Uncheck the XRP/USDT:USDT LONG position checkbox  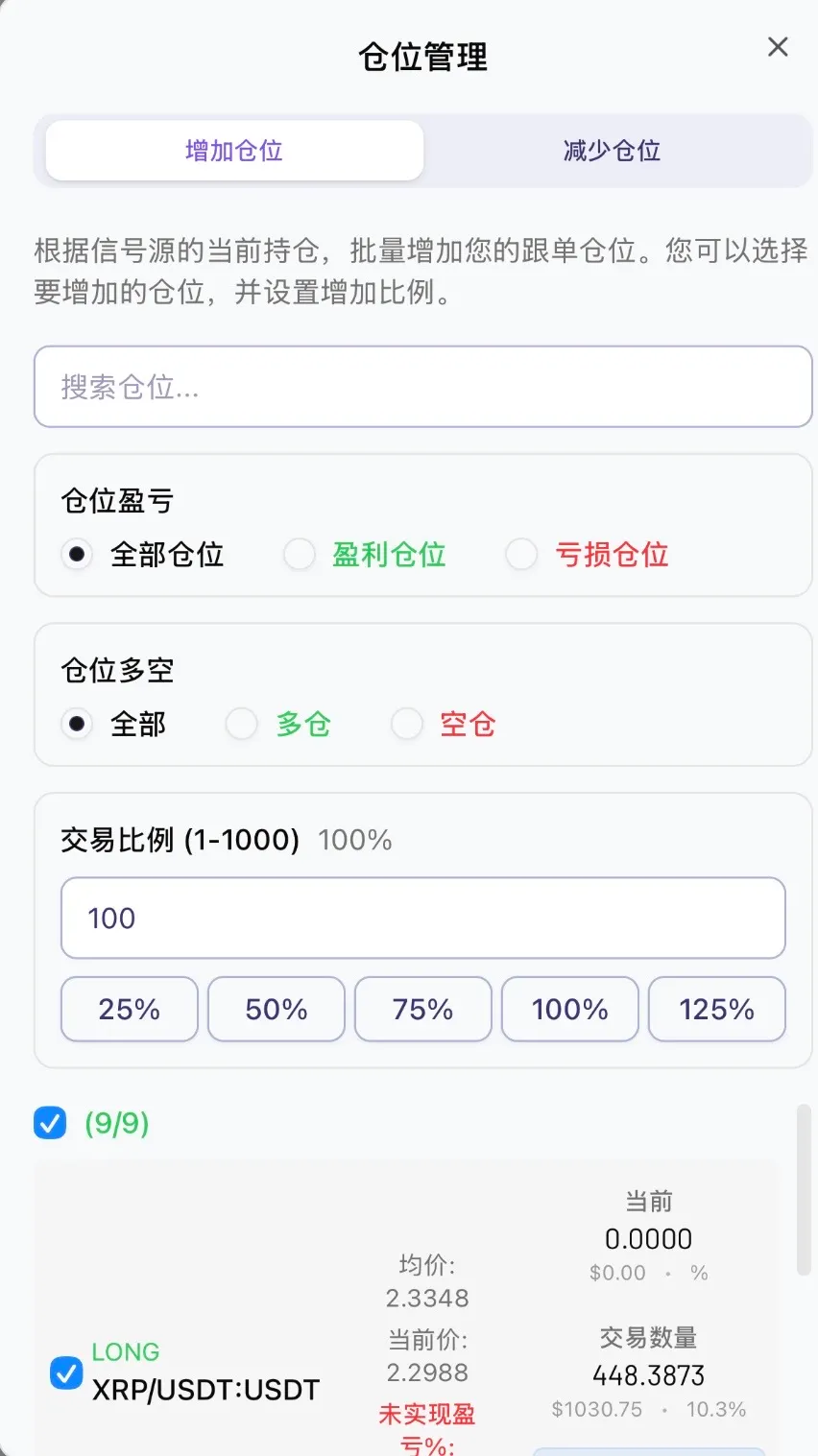(65, 1374)
